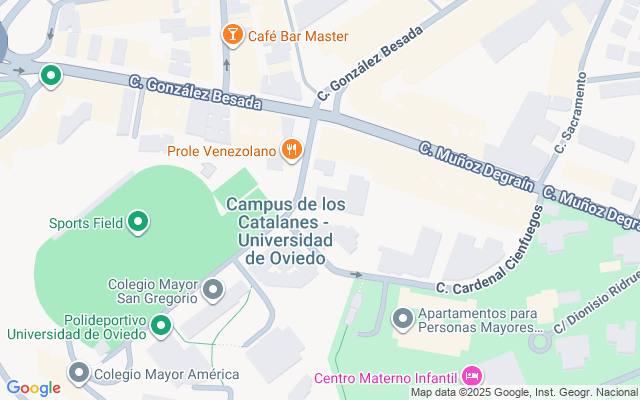Open the Café Bar Master map pin
Viewport: 640px width, 400px height.
coord(233,35)
